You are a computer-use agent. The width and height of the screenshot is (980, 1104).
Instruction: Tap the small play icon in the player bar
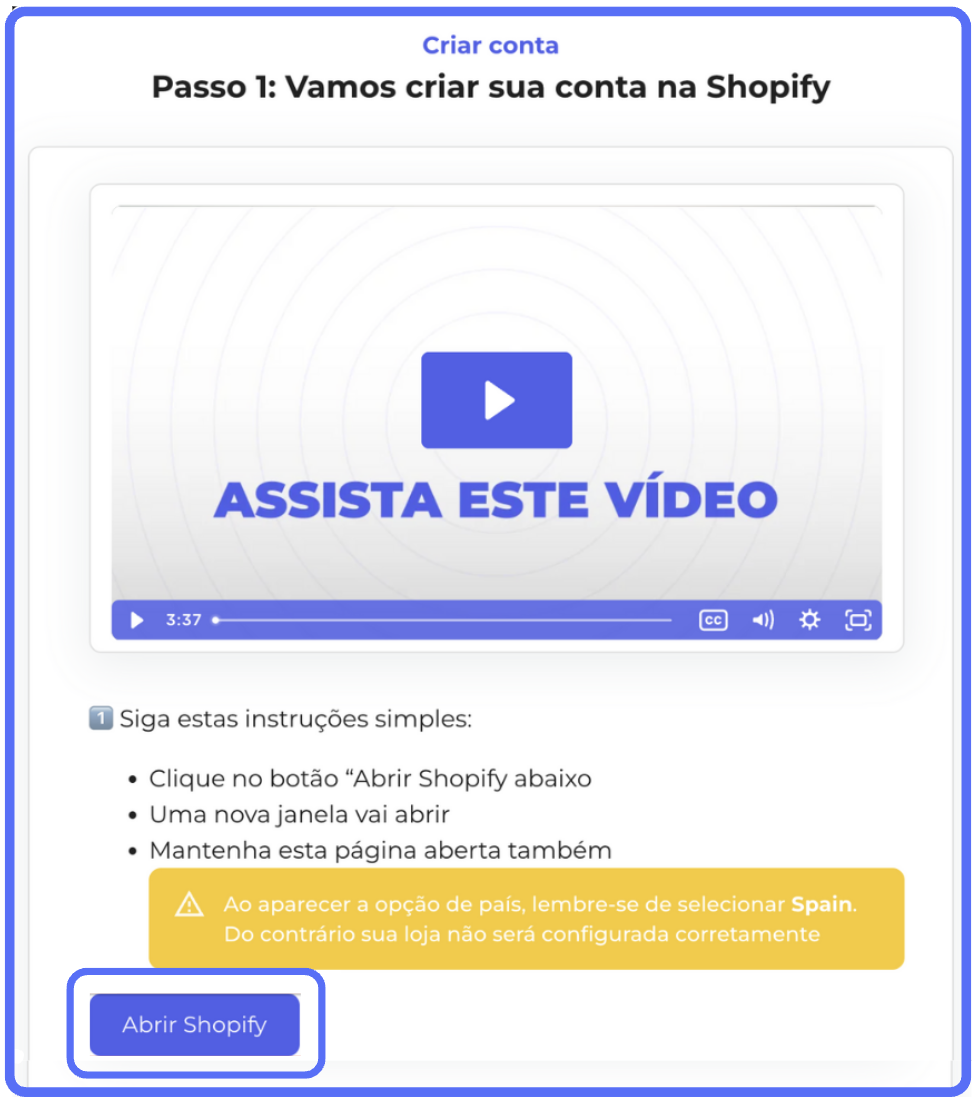pyautogui.click(x=138, y=620)
